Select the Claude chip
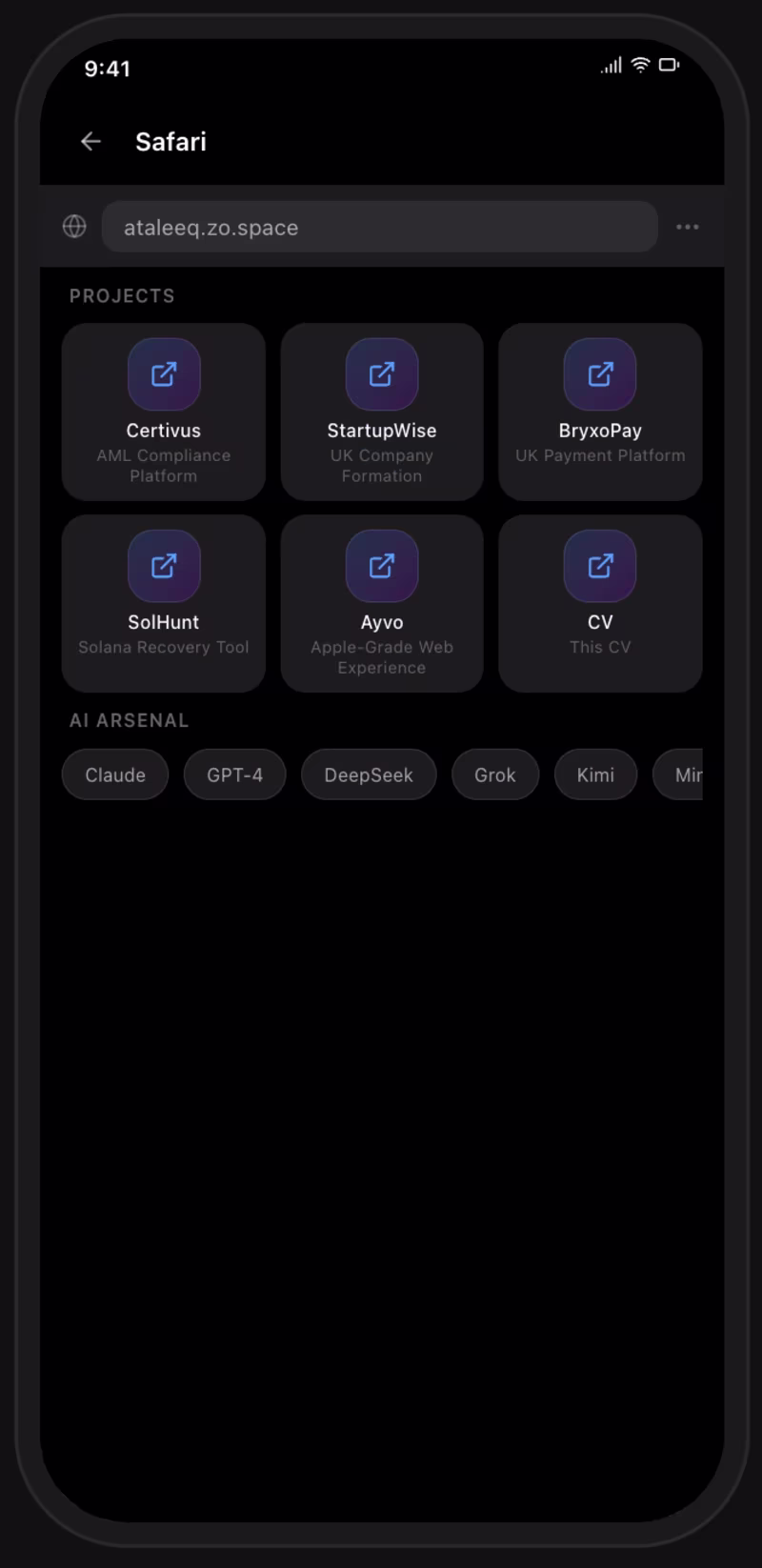The height and width of the screenshot is (1568, 762). (x=115, y=774)
